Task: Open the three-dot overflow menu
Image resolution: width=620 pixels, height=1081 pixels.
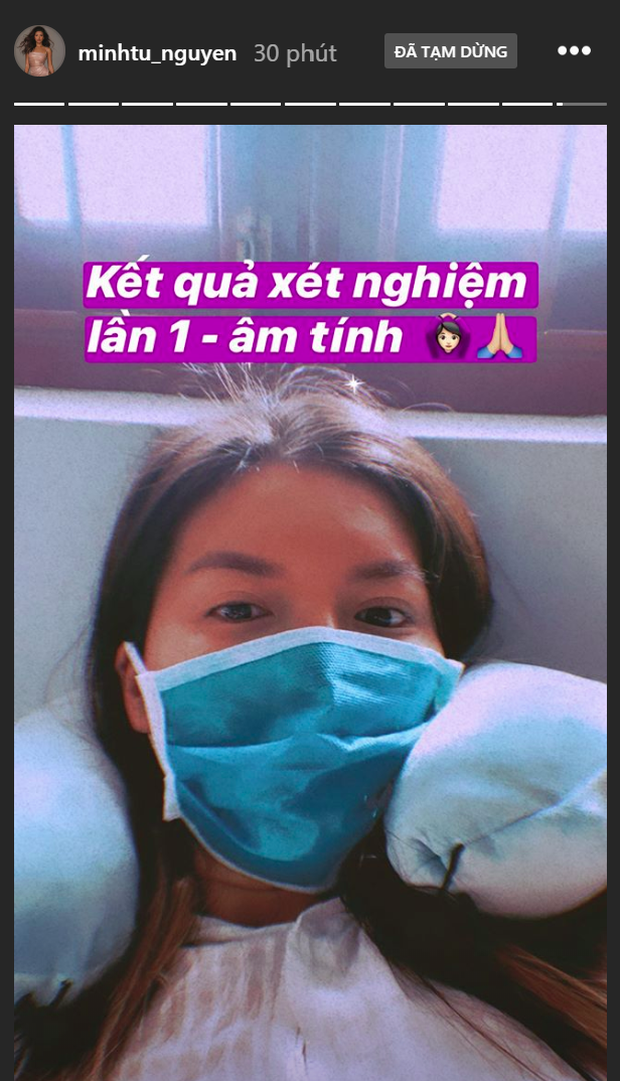Action: tap(574, 51)
